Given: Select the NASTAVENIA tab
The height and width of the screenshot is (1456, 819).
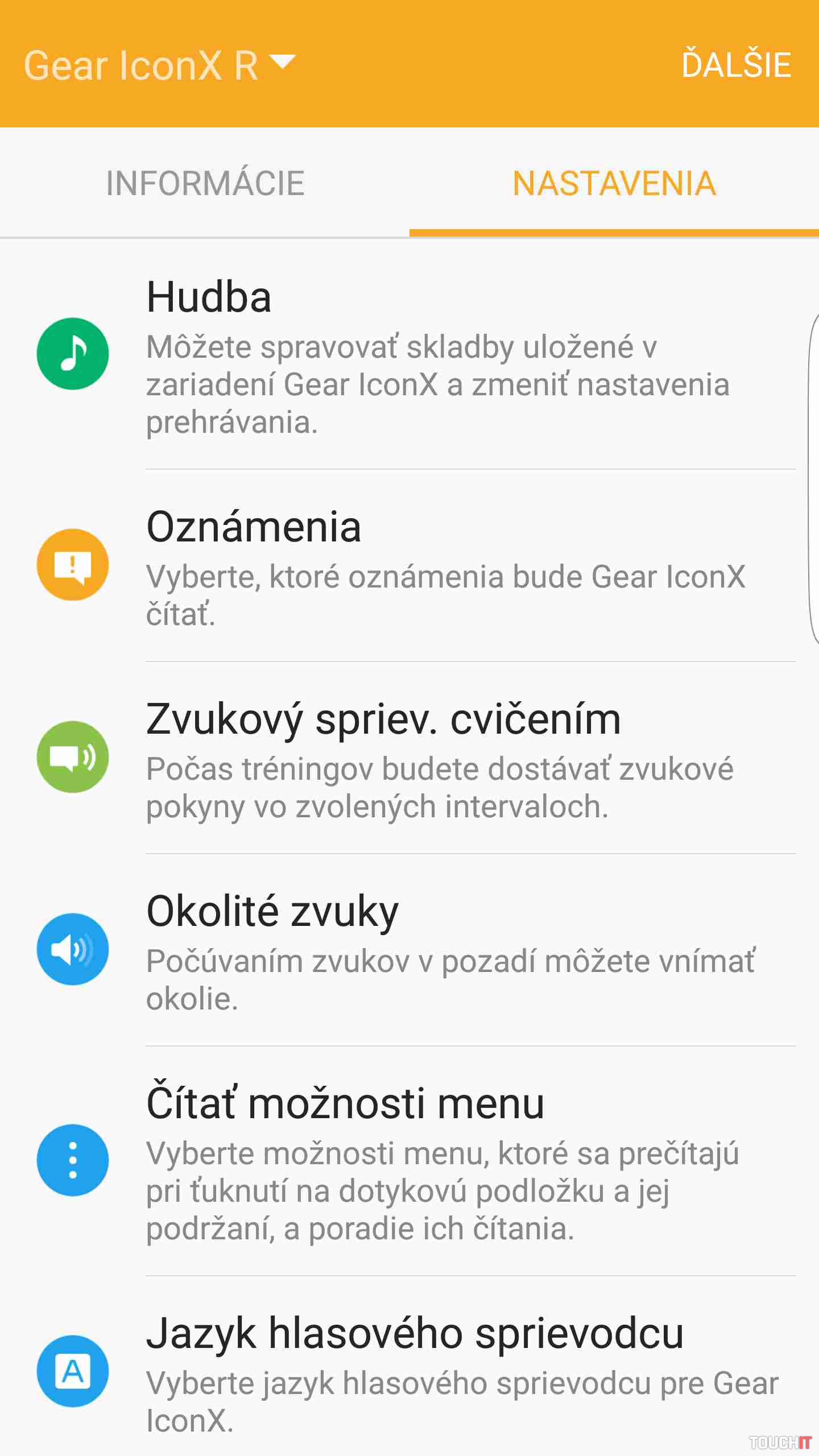Looking at the screenshot, I should [614, 183].
